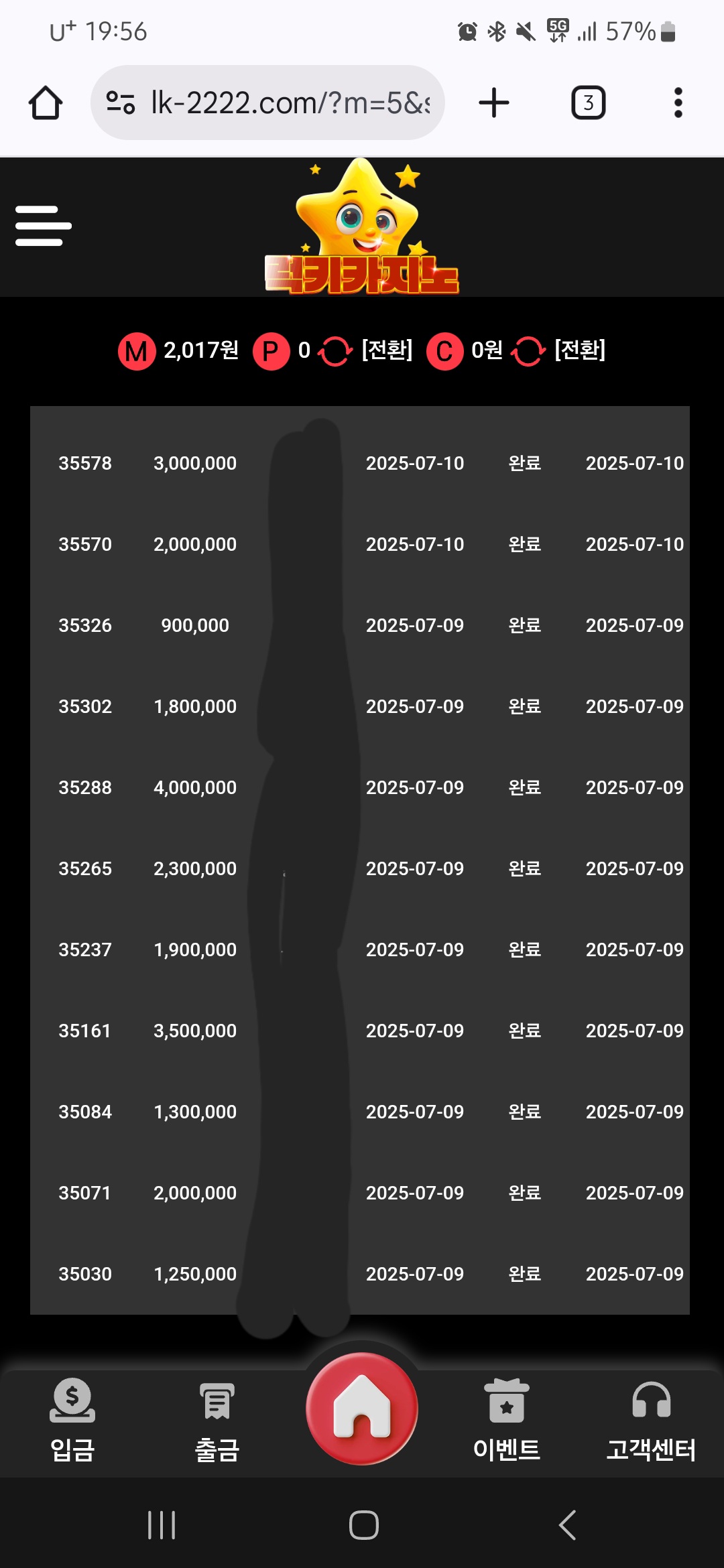The height and width of the screenshot is (1568, 724).
Task: Open the hamburger drawer menu
Action: (44, 225)
